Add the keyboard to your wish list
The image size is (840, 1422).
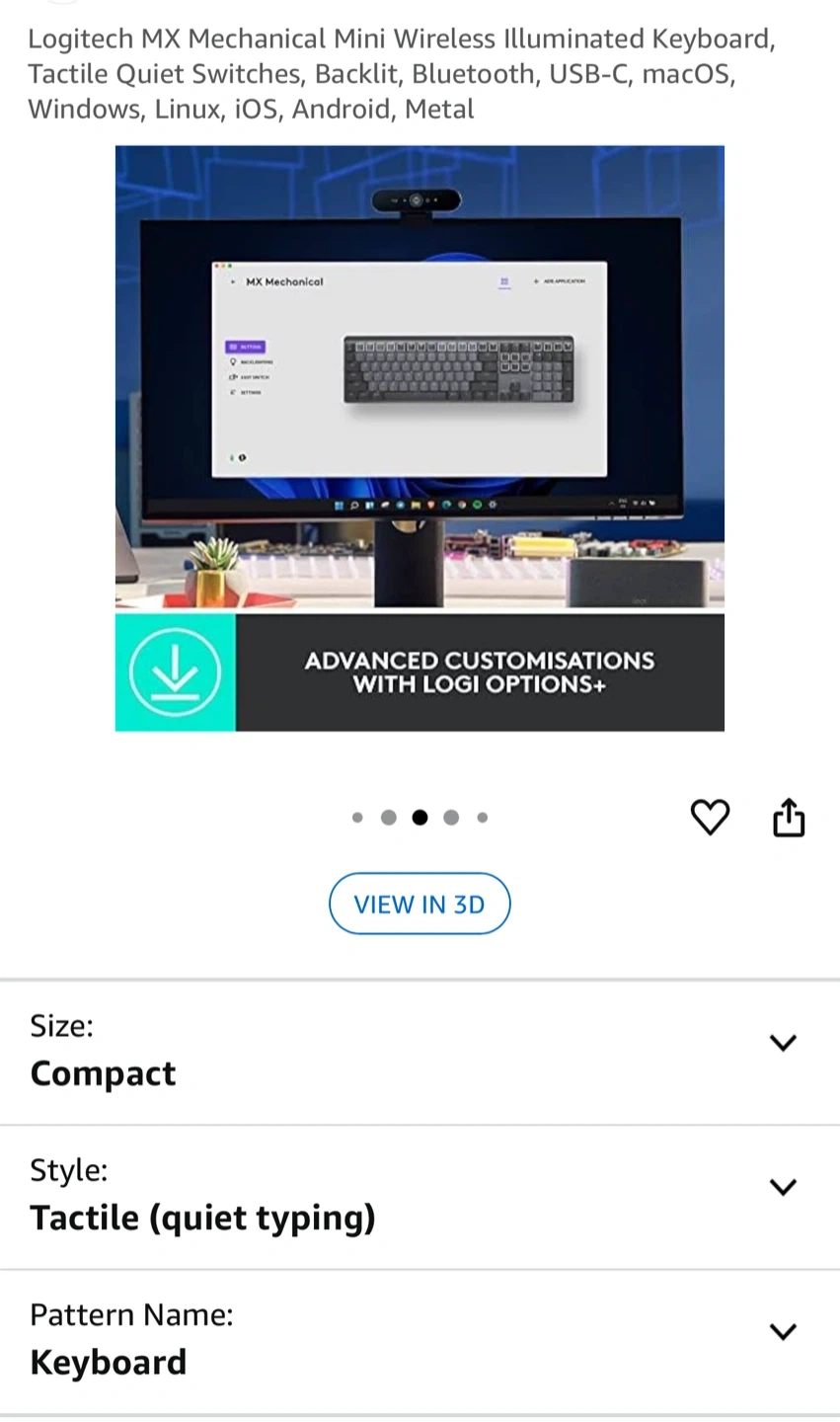tap(710, 817)
